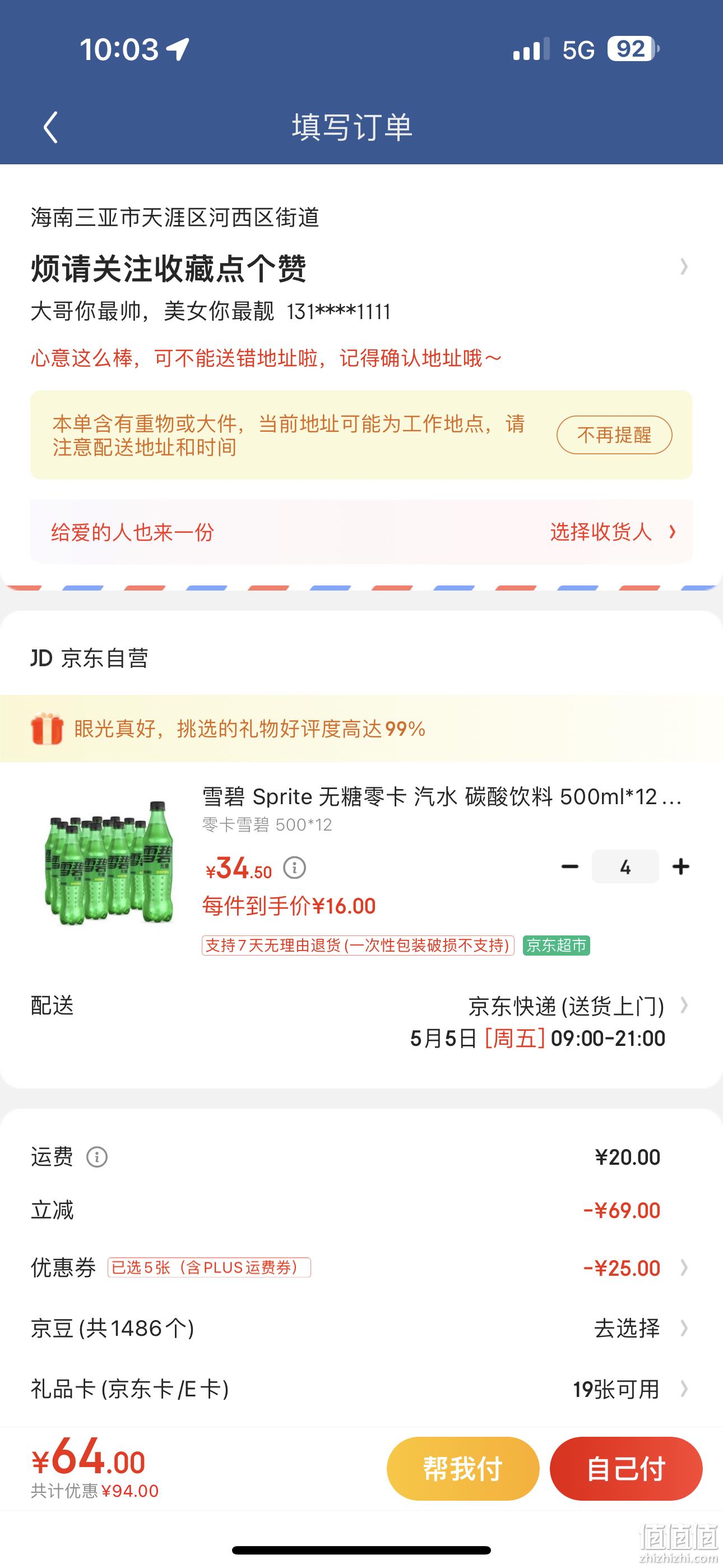Show 运费 shipping fee information
This screenshot has width=723, height=1568.
[97, 1156]
